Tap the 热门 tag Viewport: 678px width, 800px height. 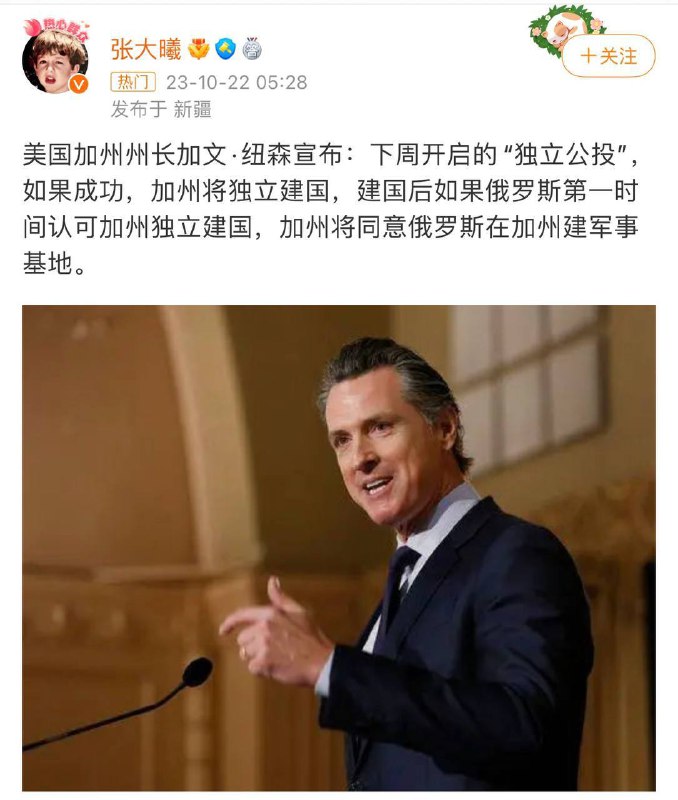point(132,82)
